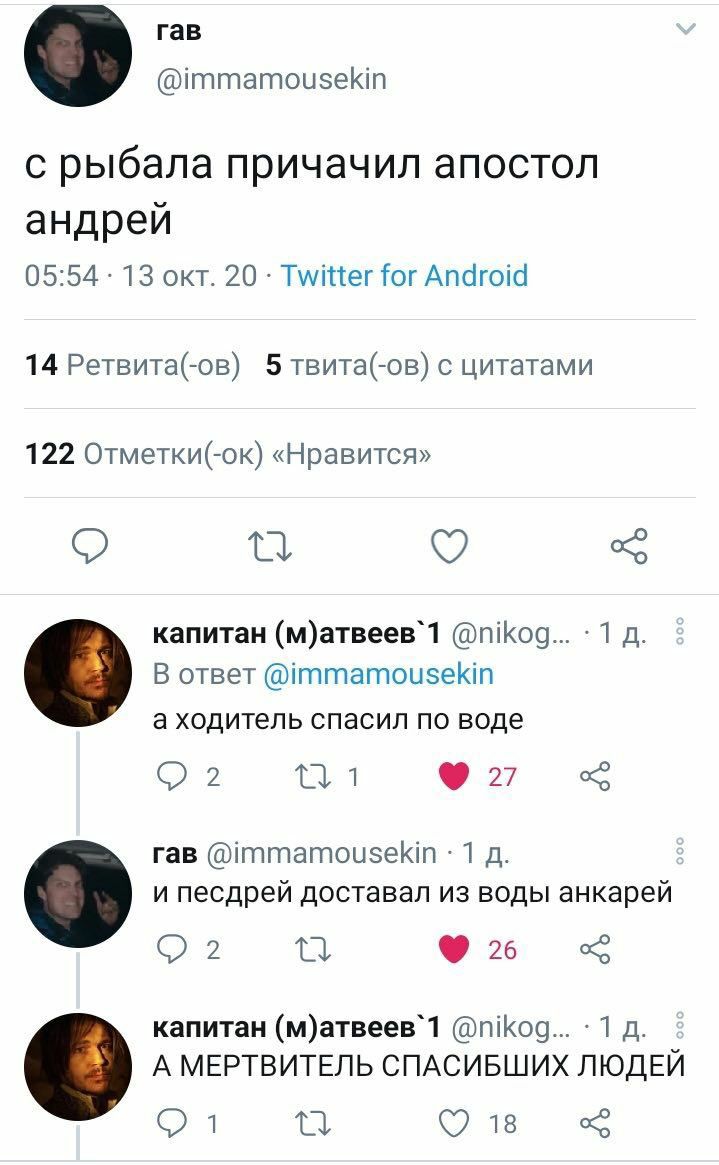Screen dimensions: 719x1165
Task: Retweet the reply "а ходитель спасил по воде"
Action: point(323,775)
